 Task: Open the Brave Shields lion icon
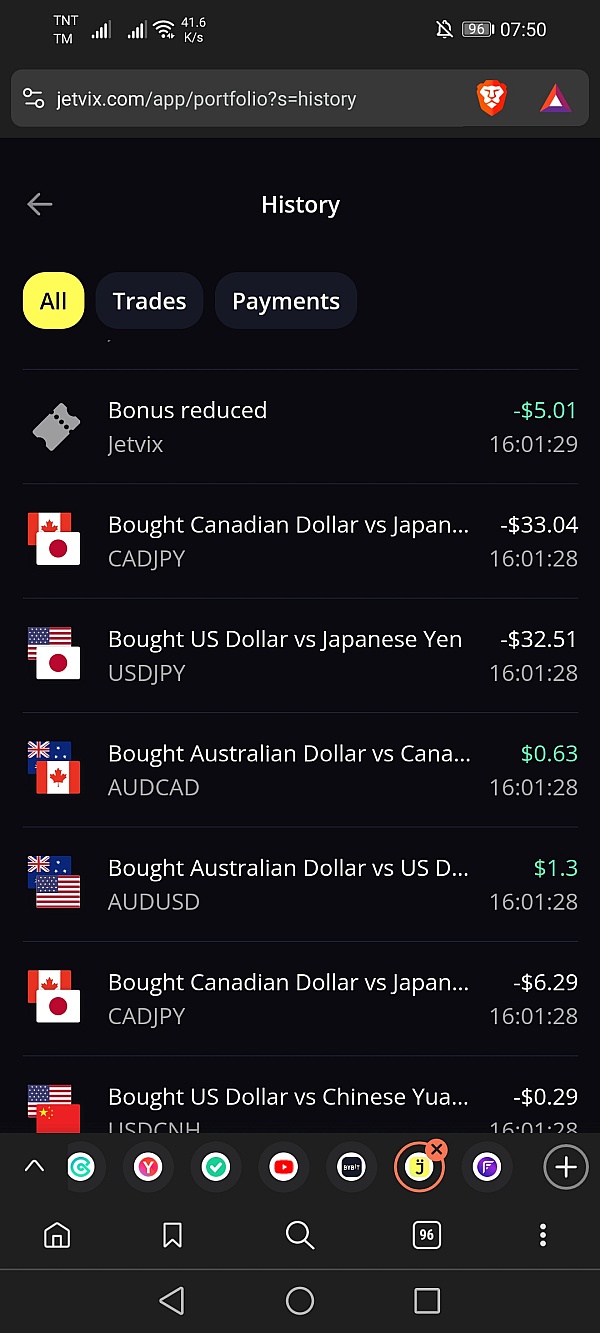coord(492,98)
